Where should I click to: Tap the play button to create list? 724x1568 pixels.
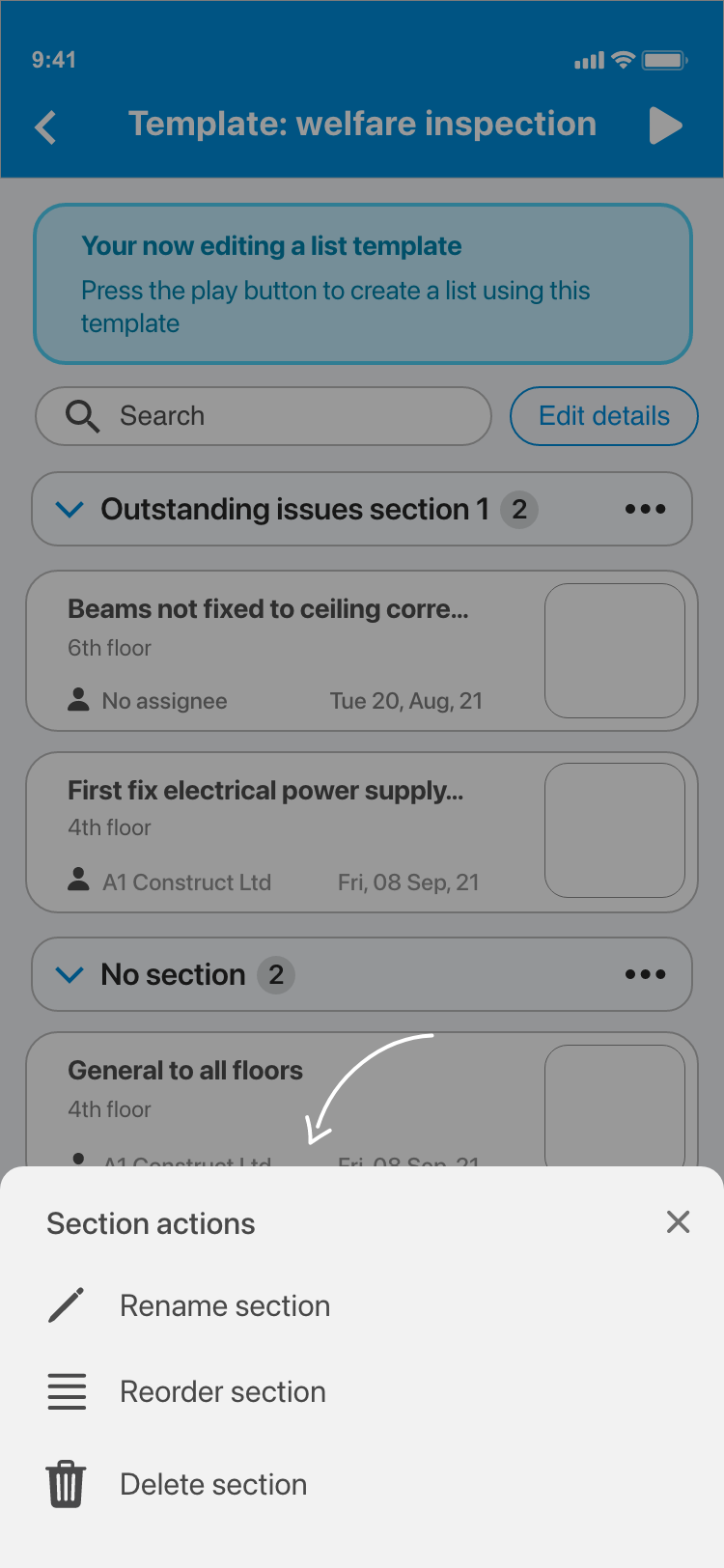665,126
